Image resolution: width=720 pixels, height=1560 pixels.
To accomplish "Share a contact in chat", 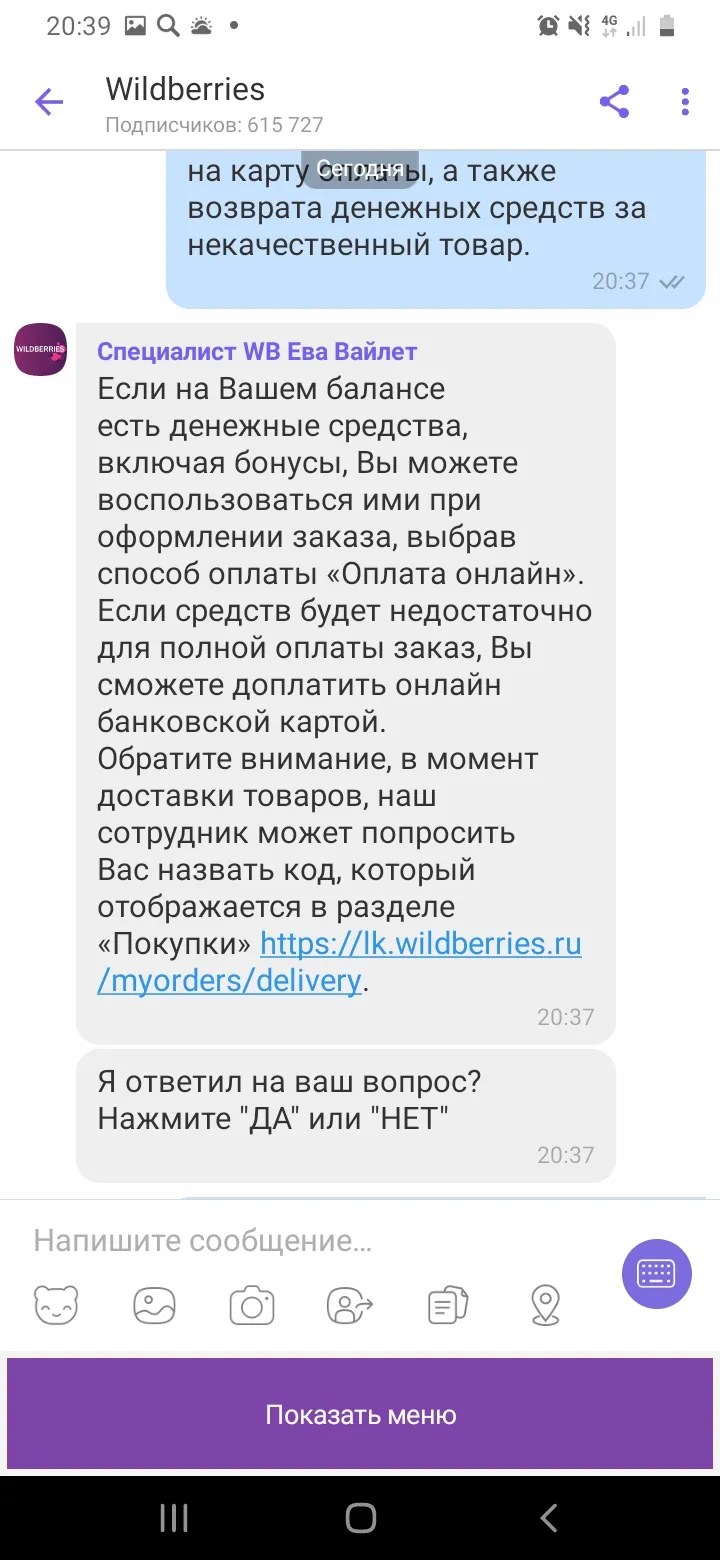I will click(350, 1305).
